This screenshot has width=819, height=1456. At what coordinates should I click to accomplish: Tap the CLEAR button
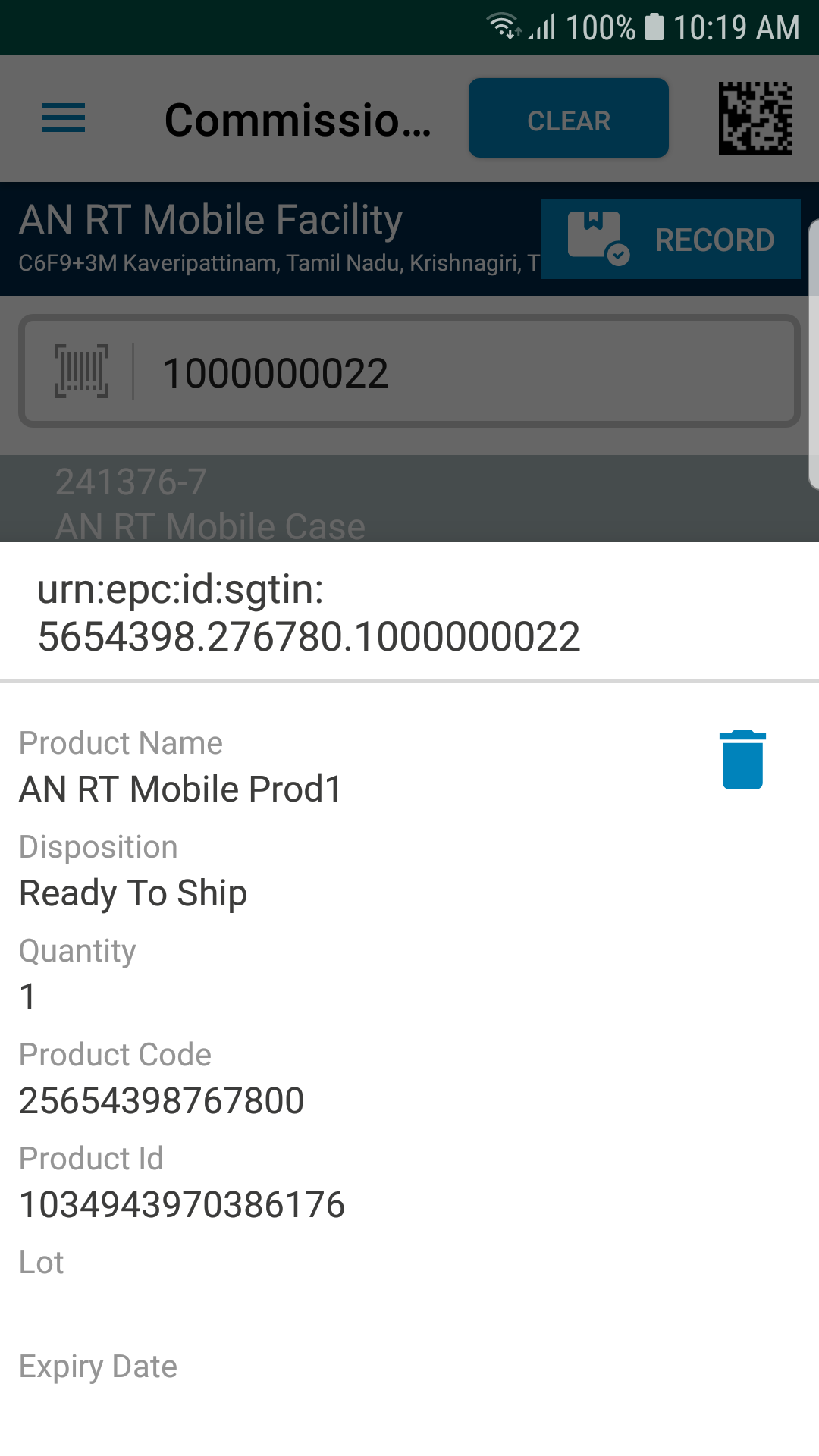[x=569, y=118]
